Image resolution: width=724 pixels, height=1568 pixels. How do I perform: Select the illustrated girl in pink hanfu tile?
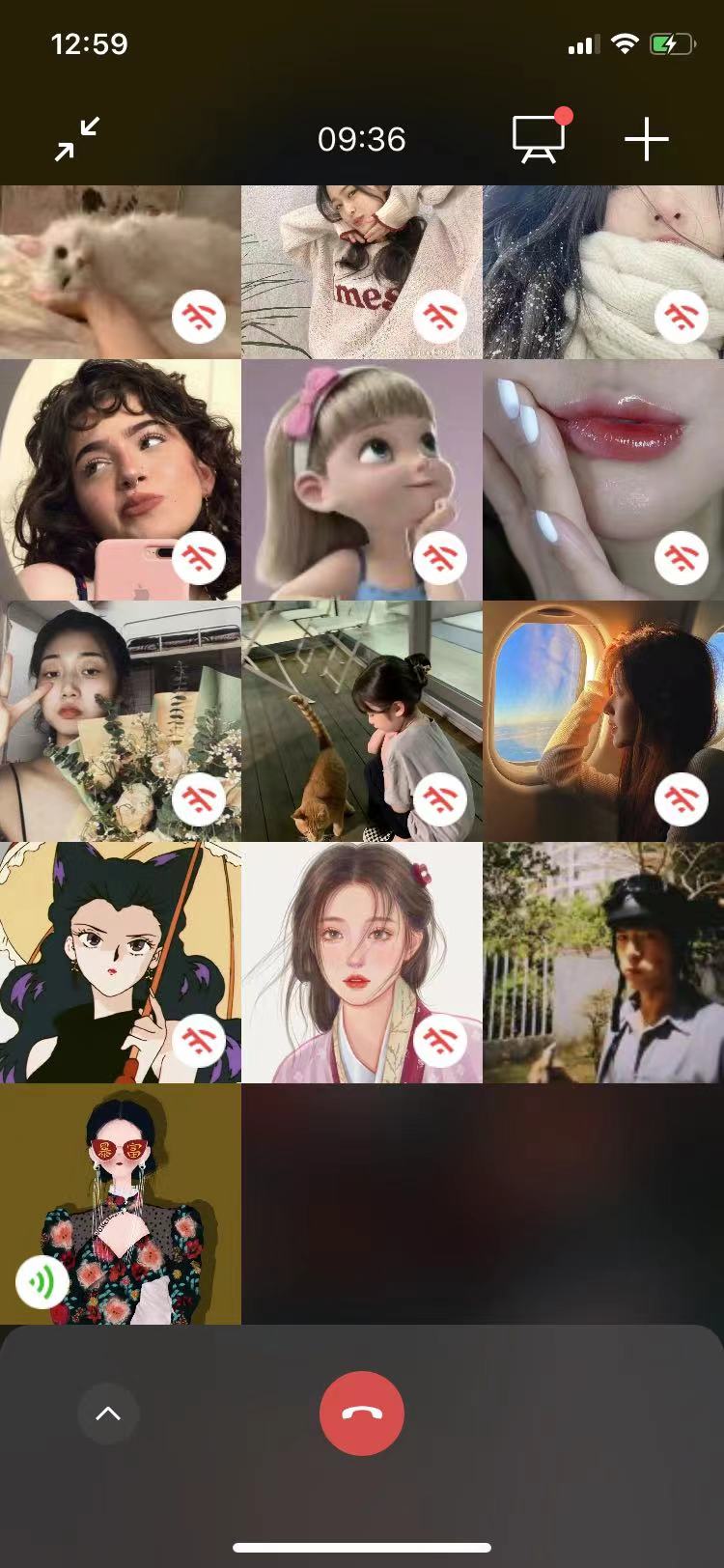pos(361,963)
